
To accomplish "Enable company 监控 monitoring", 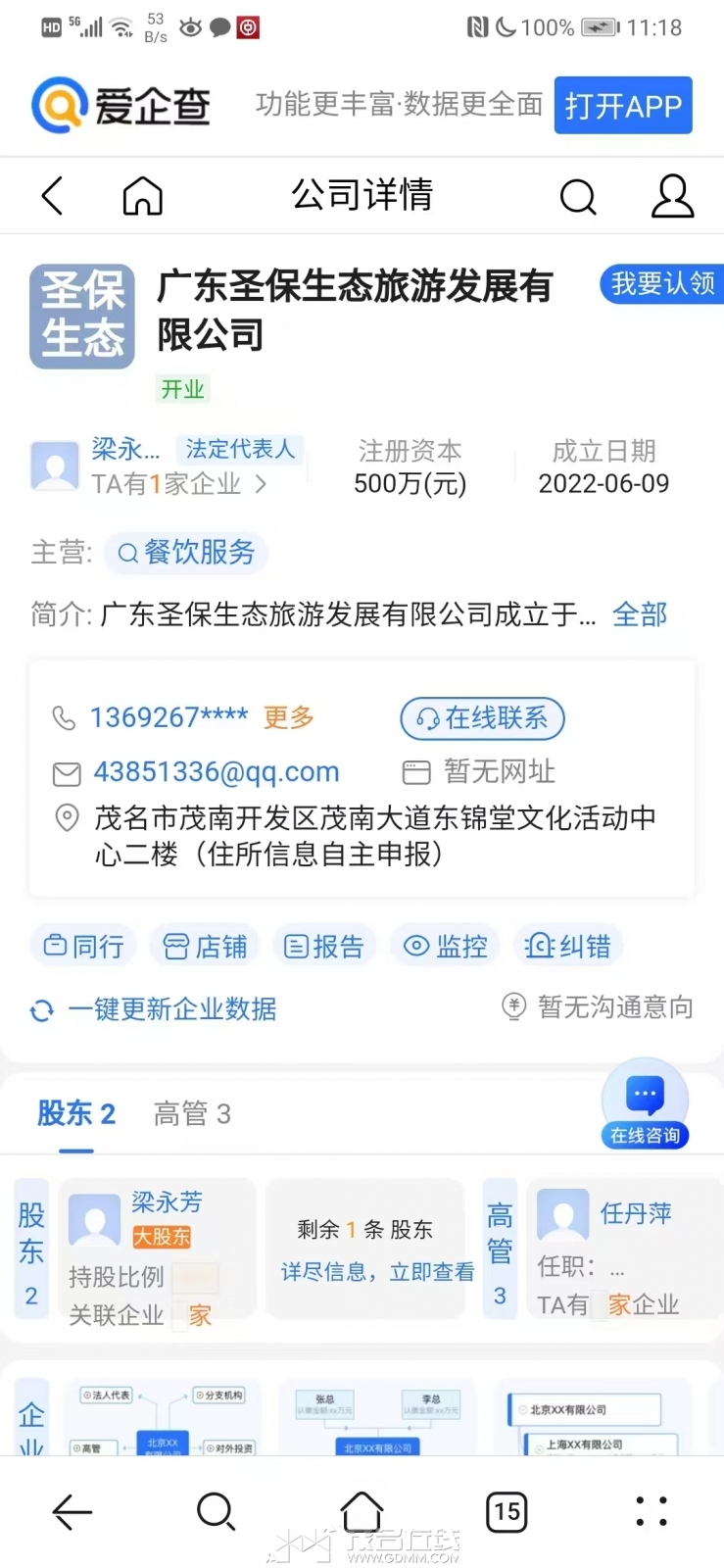I will 445,945.
